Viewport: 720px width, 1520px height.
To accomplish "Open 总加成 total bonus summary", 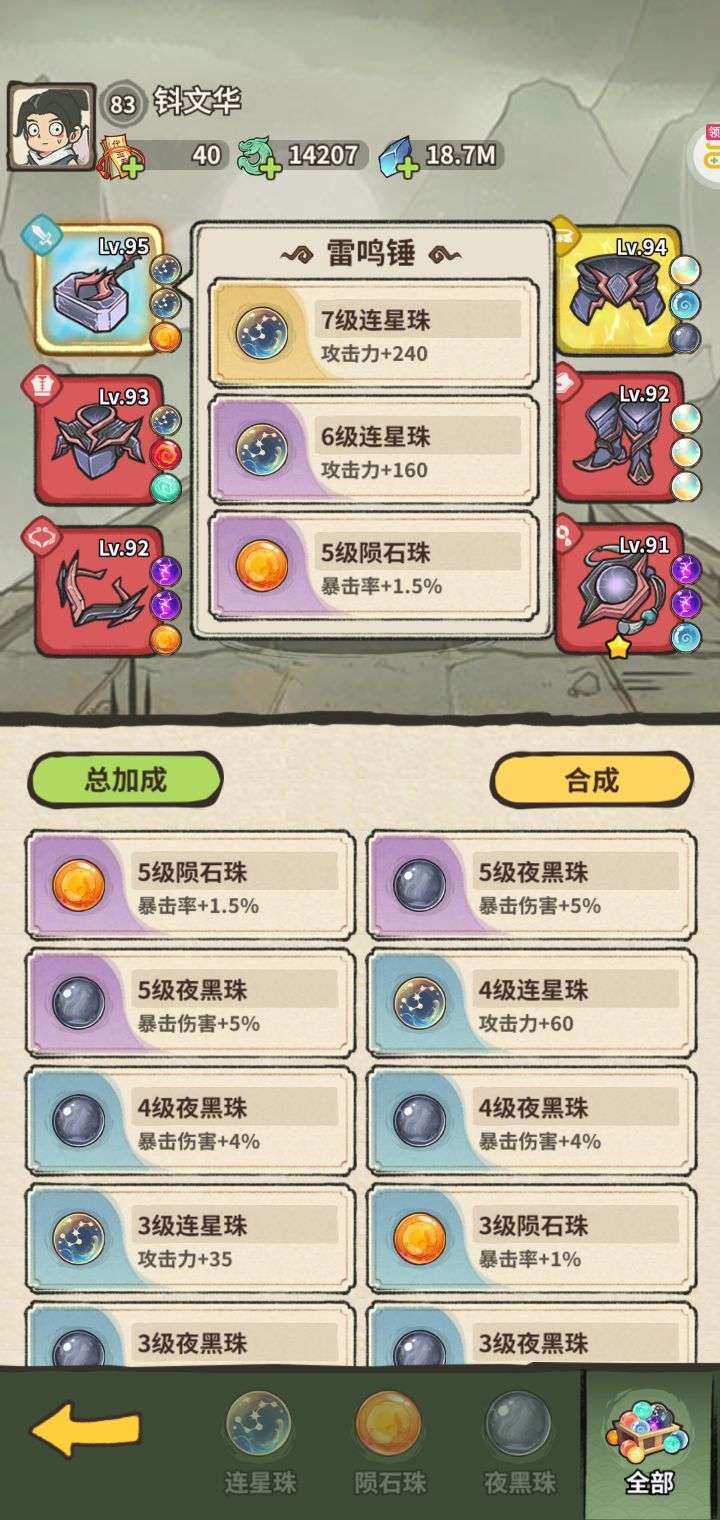I will 125,780.
